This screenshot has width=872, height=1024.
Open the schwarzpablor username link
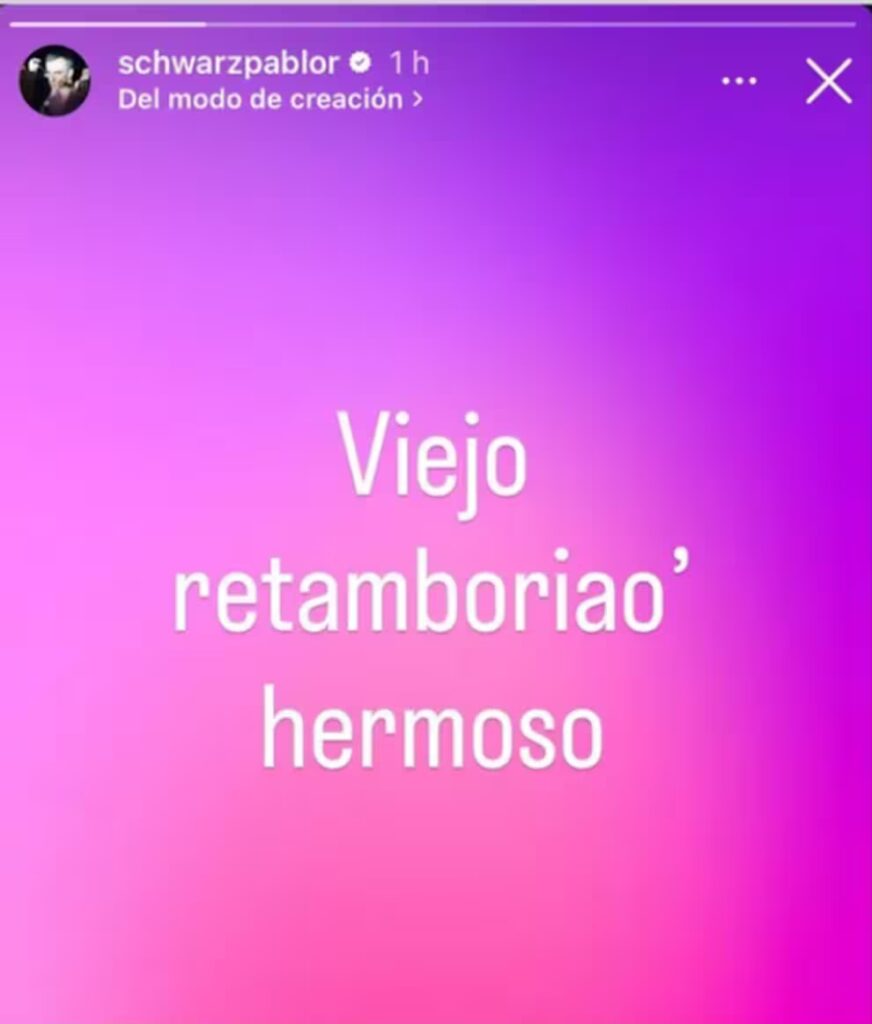click(x=229, y=63)
